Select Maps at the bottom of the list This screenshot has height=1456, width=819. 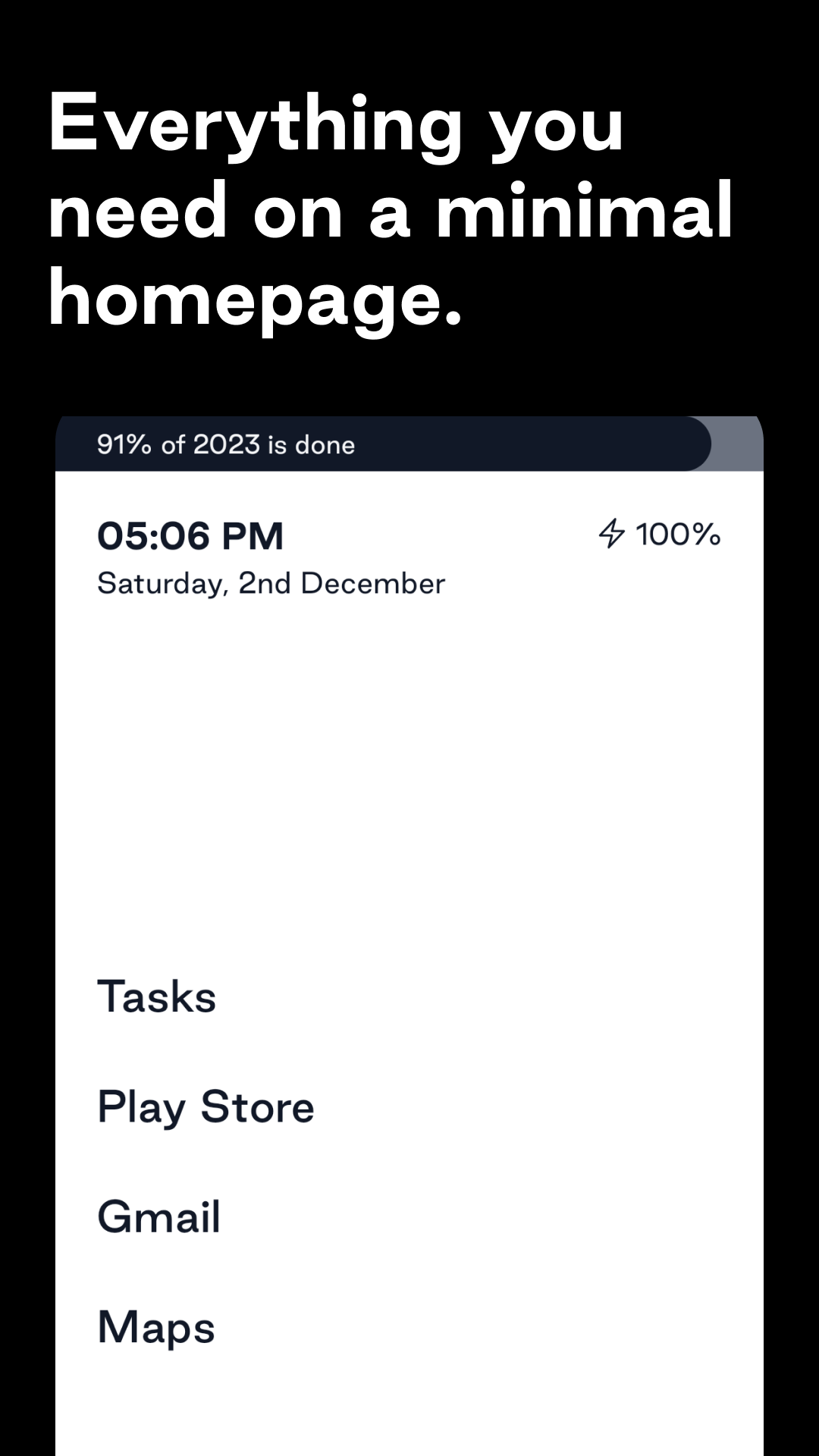pyautogui.click(x=155, y=1327)
